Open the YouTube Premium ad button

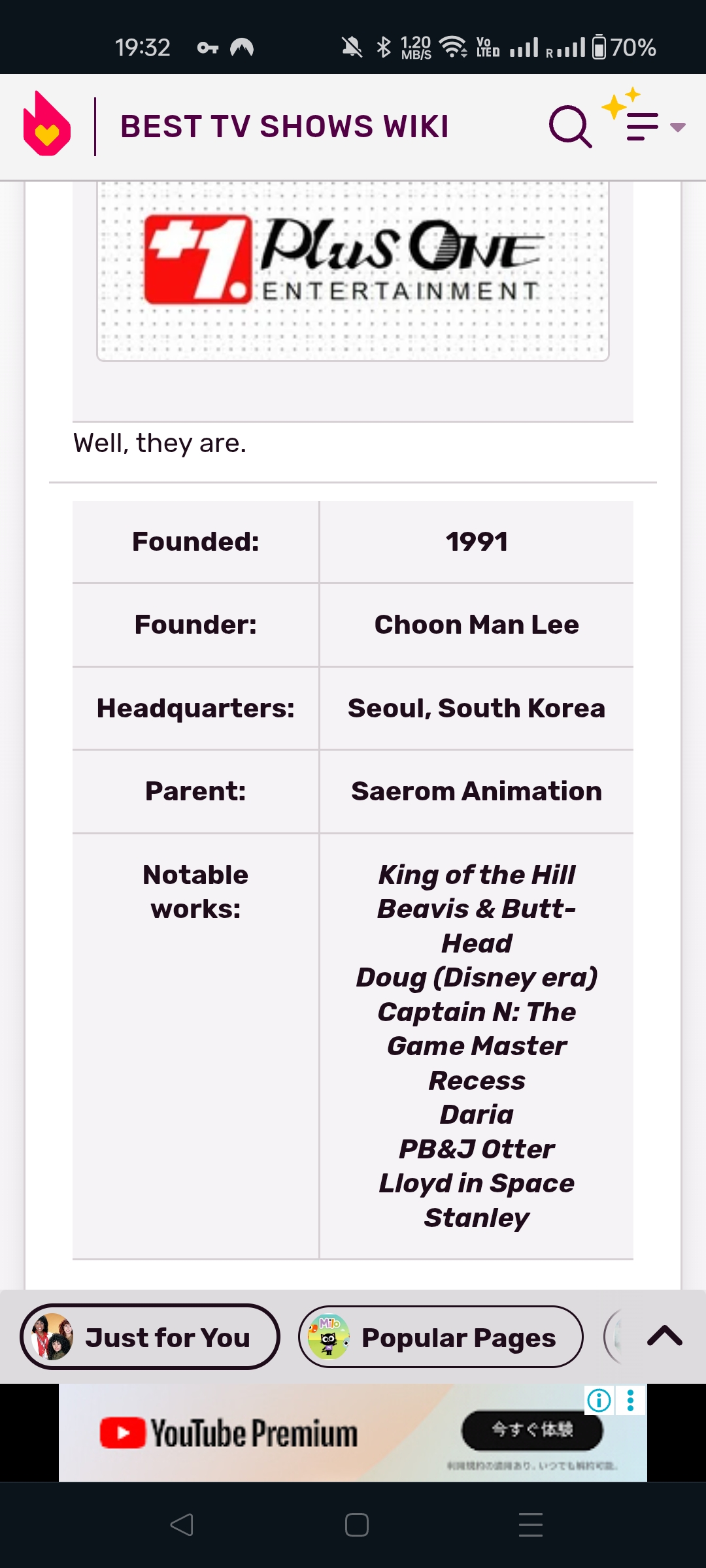pos(532,1431)
